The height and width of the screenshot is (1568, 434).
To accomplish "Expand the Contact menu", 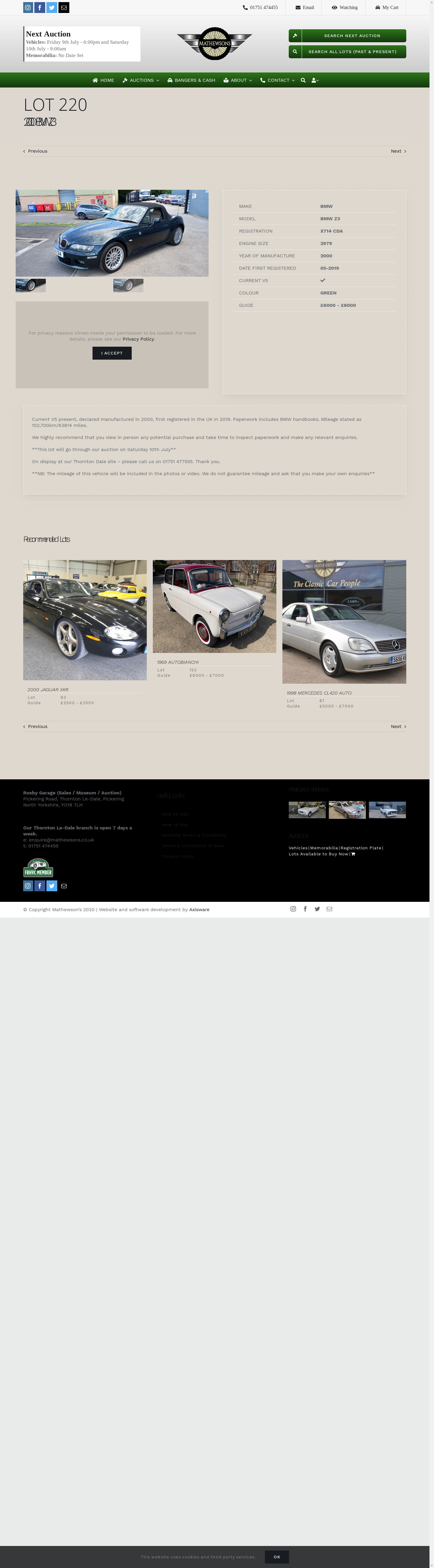I will (x=278, y=80).
